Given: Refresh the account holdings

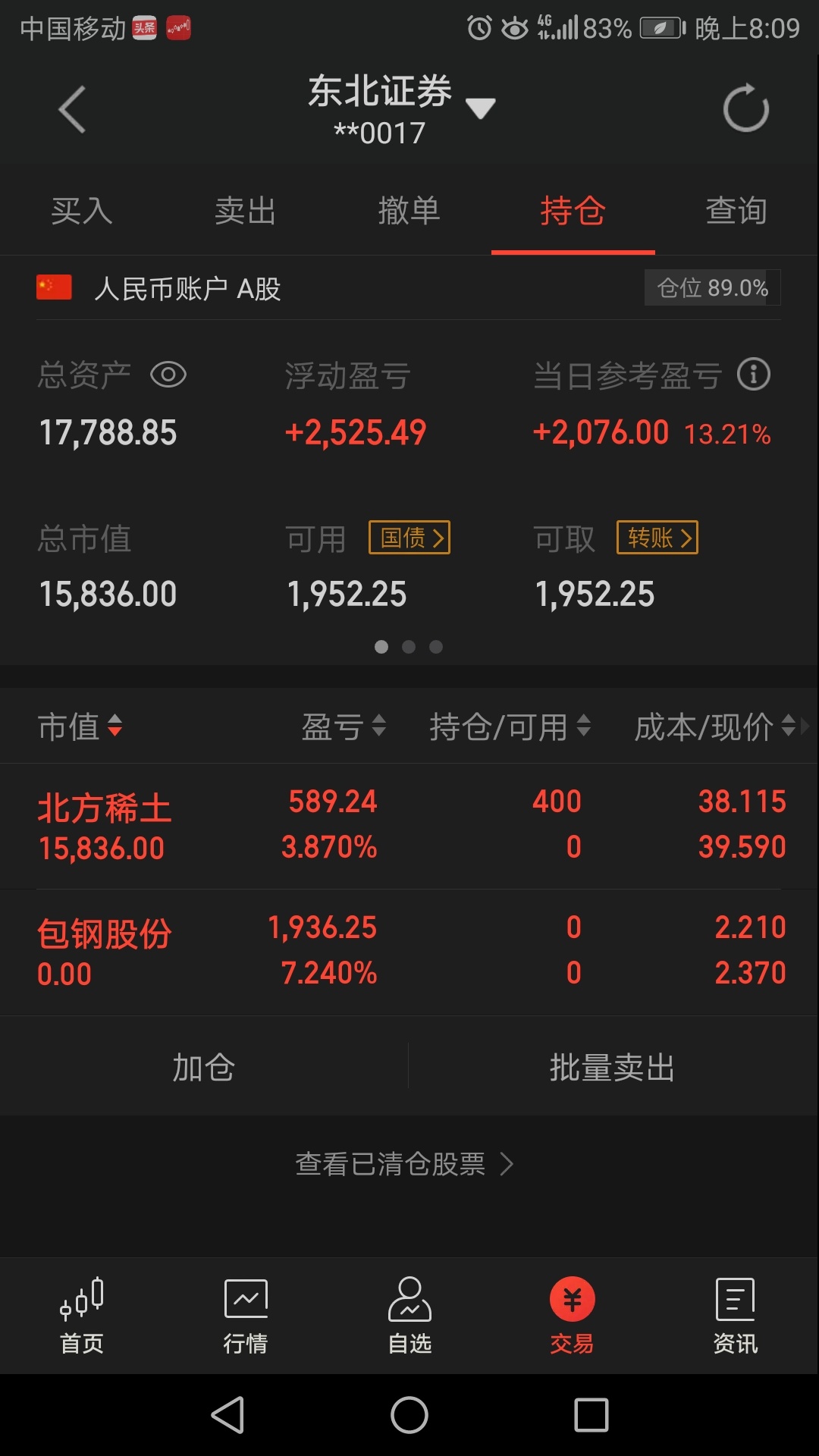Looking at the screenshot, I should (746, 108).
